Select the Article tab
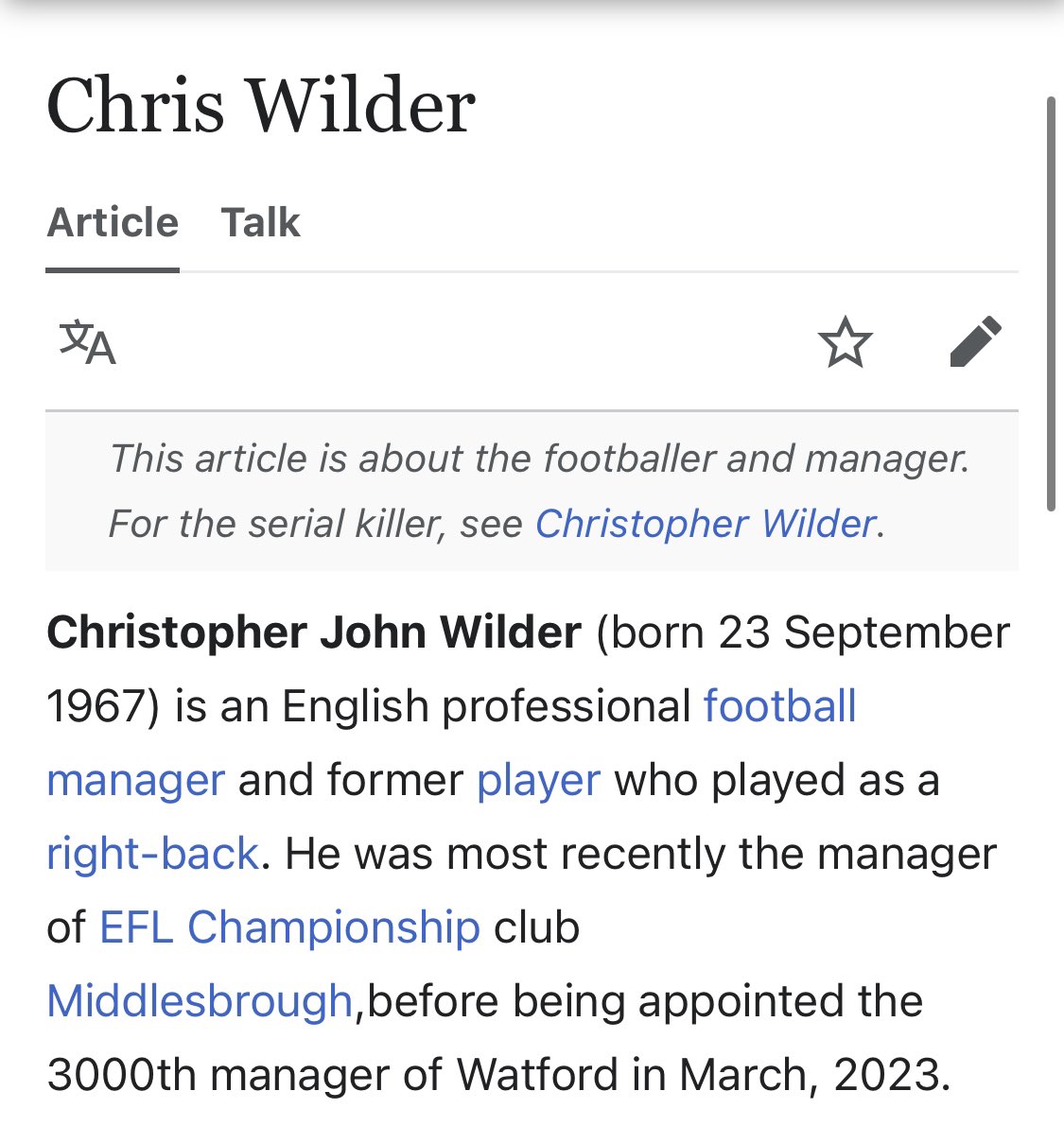Image resolution: width=1064 pixels, height=1143 pixels. 113,223
